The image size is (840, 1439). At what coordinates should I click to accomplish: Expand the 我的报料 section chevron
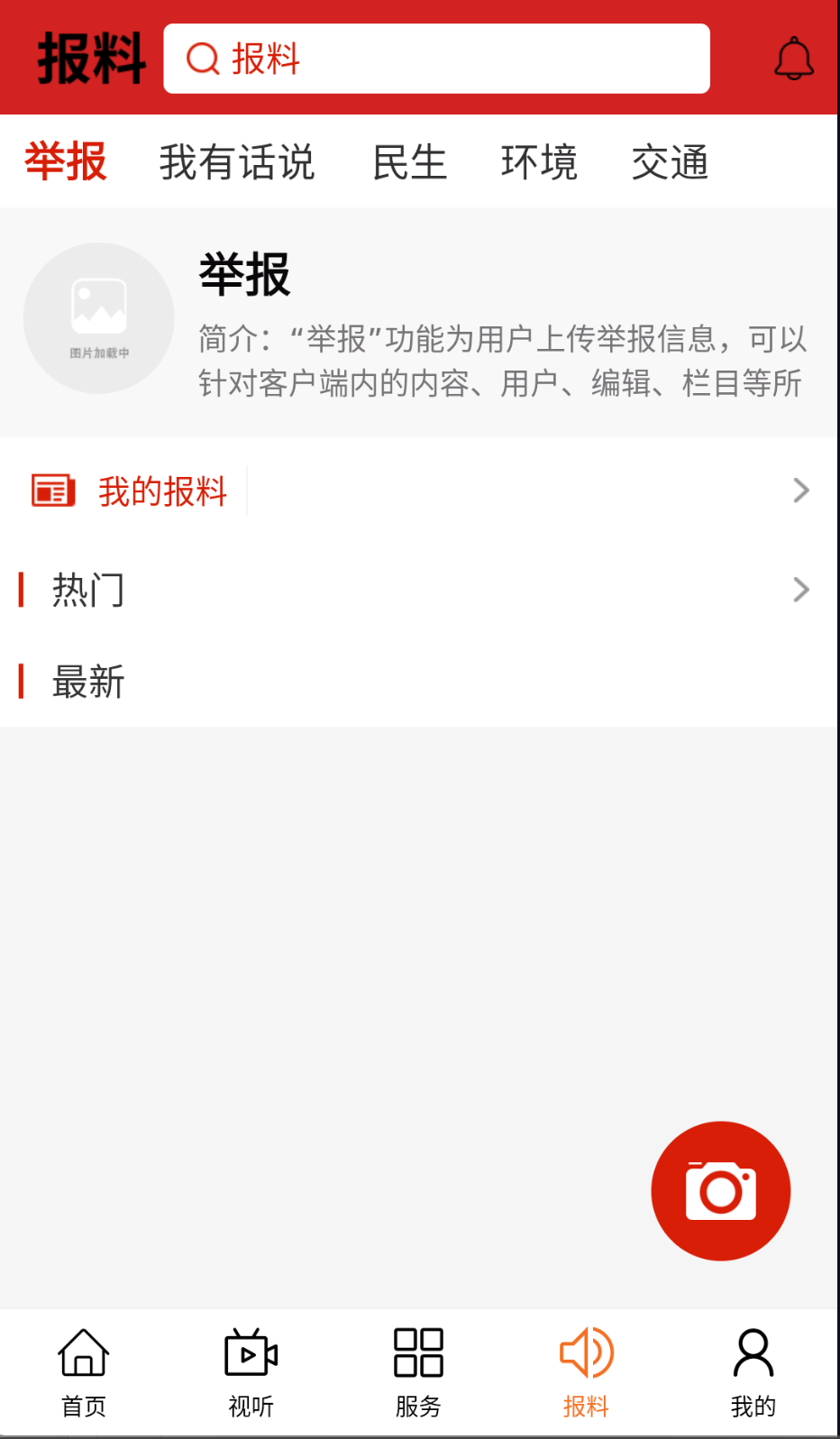[799, 490]
